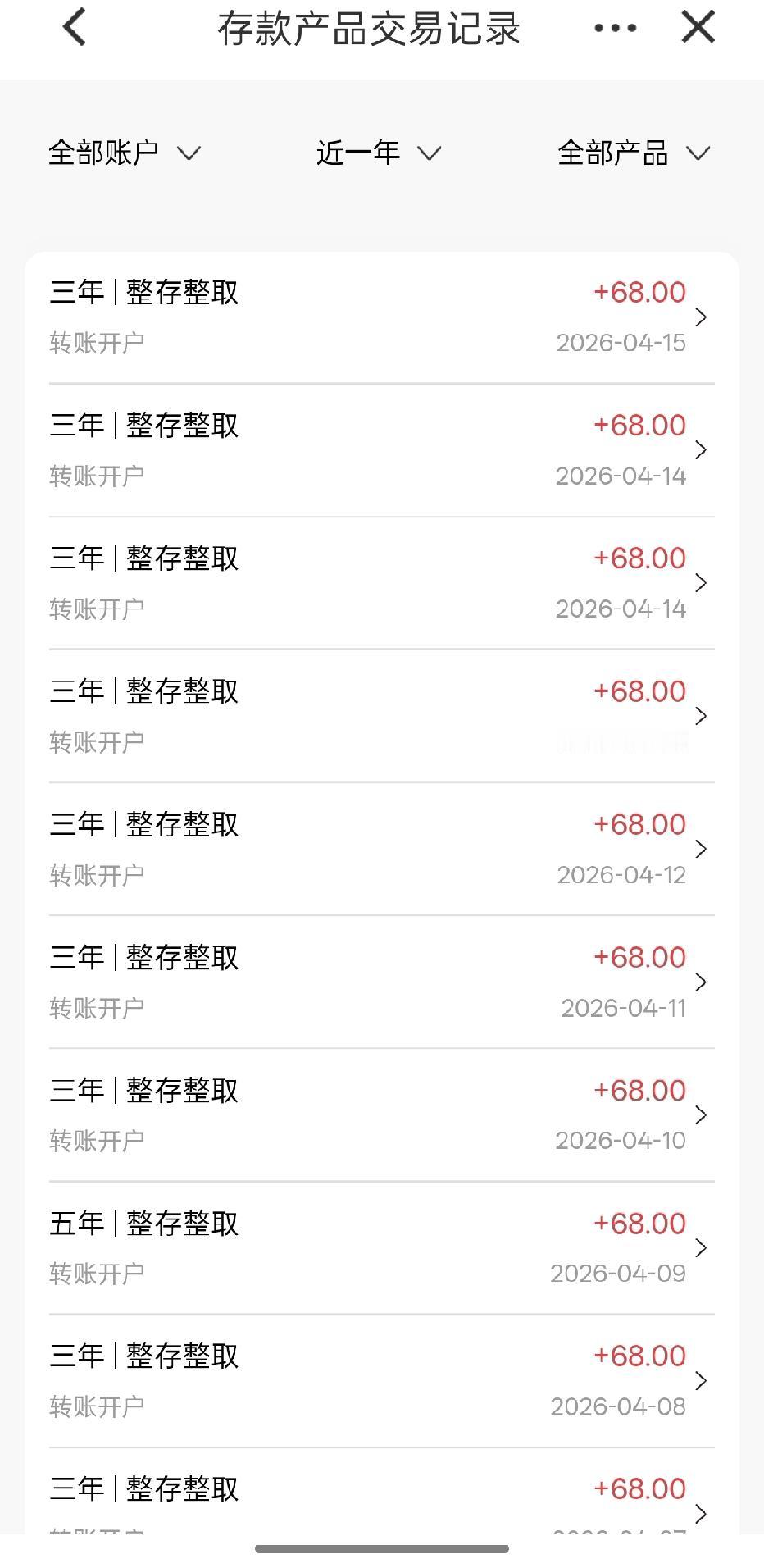Open the 近一年 time range selector
This screenshot has height=1568, width=764.
point(378,153)
